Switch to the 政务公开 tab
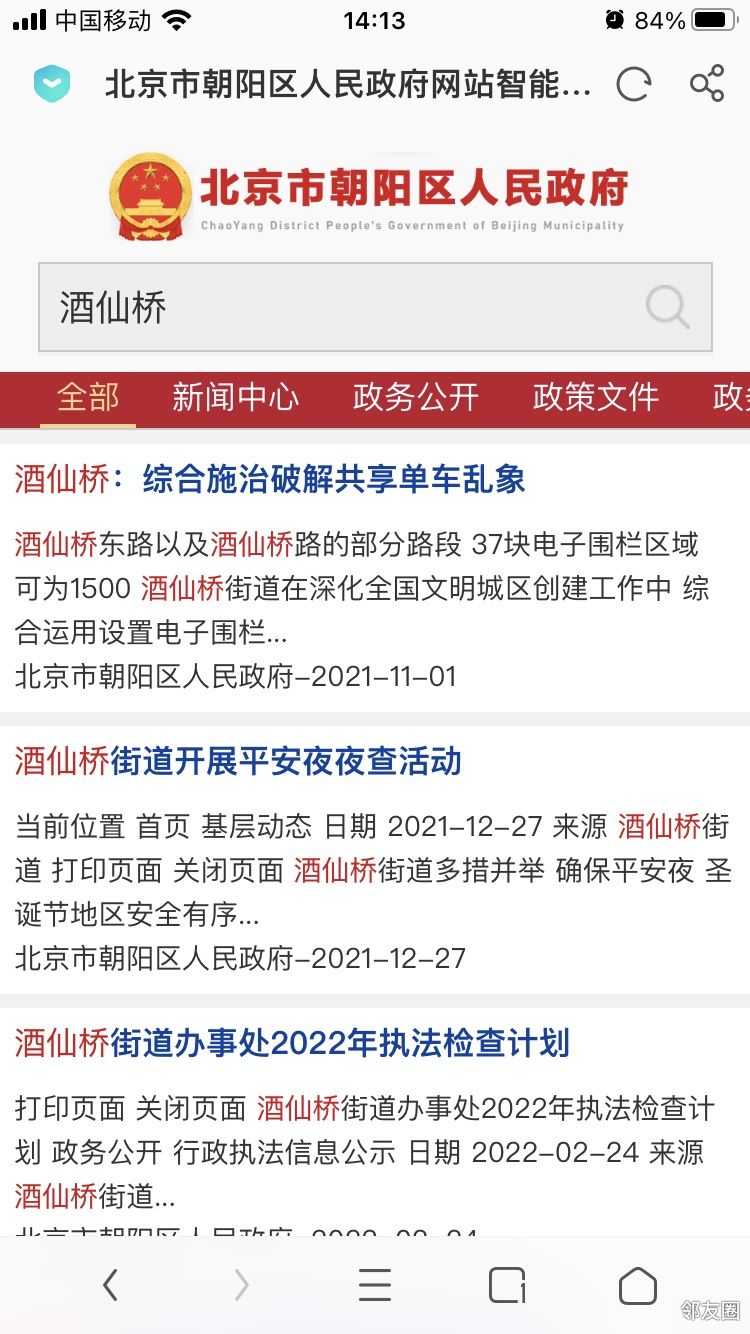This screenshot has height=1334, width=750. [x=416, y=397]
